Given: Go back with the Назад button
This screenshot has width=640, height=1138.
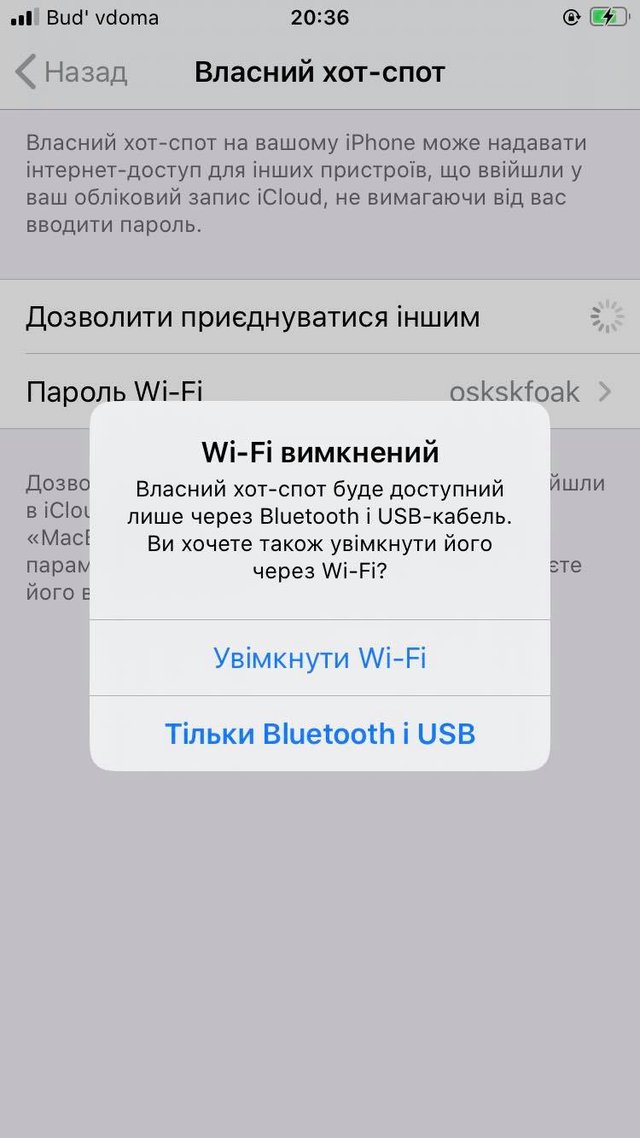Looking at the screenshot, I should tap(72, 73).
